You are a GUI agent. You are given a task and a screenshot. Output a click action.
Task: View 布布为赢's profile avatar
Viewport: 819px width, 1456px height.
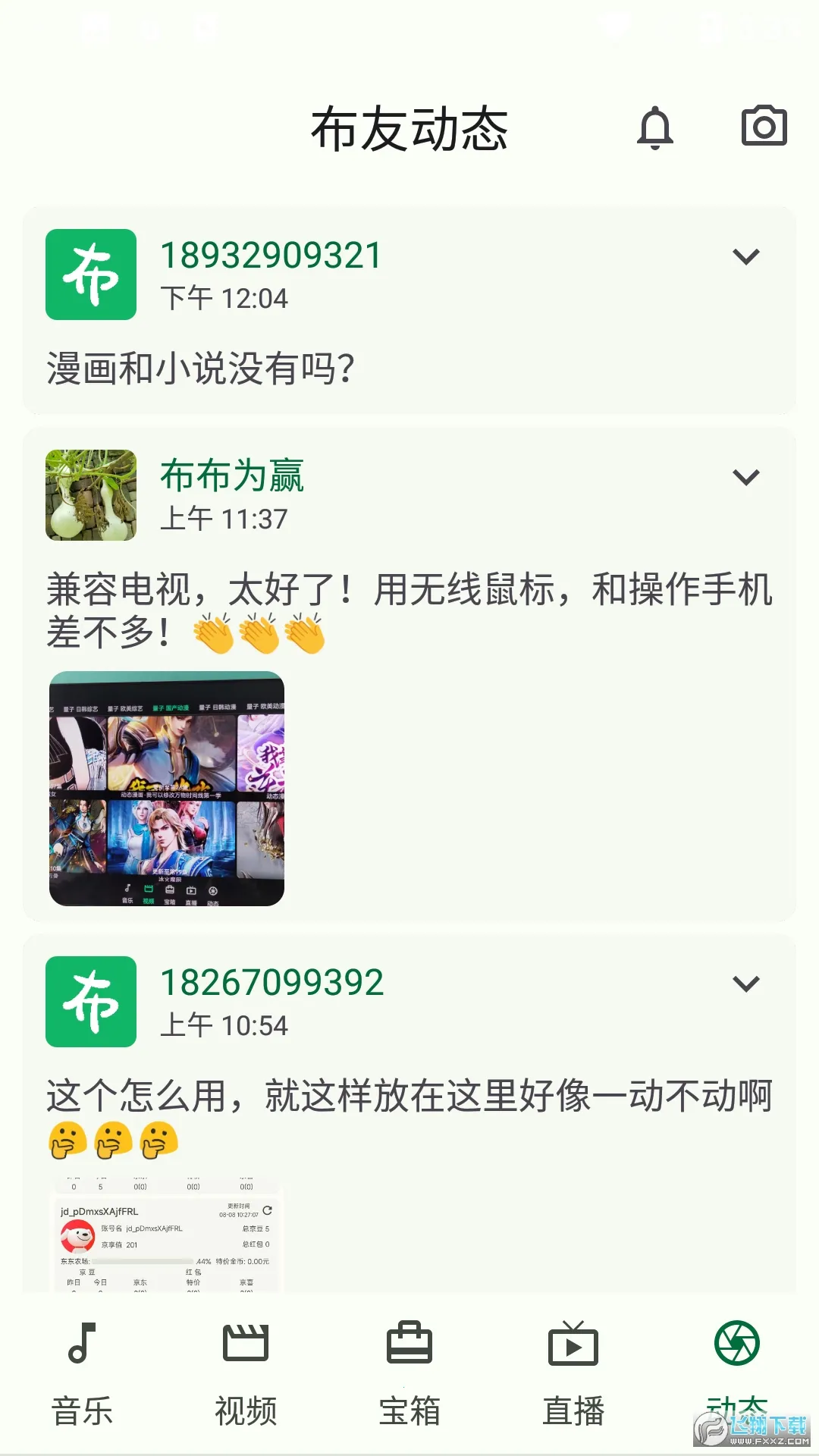pos(91,495)
